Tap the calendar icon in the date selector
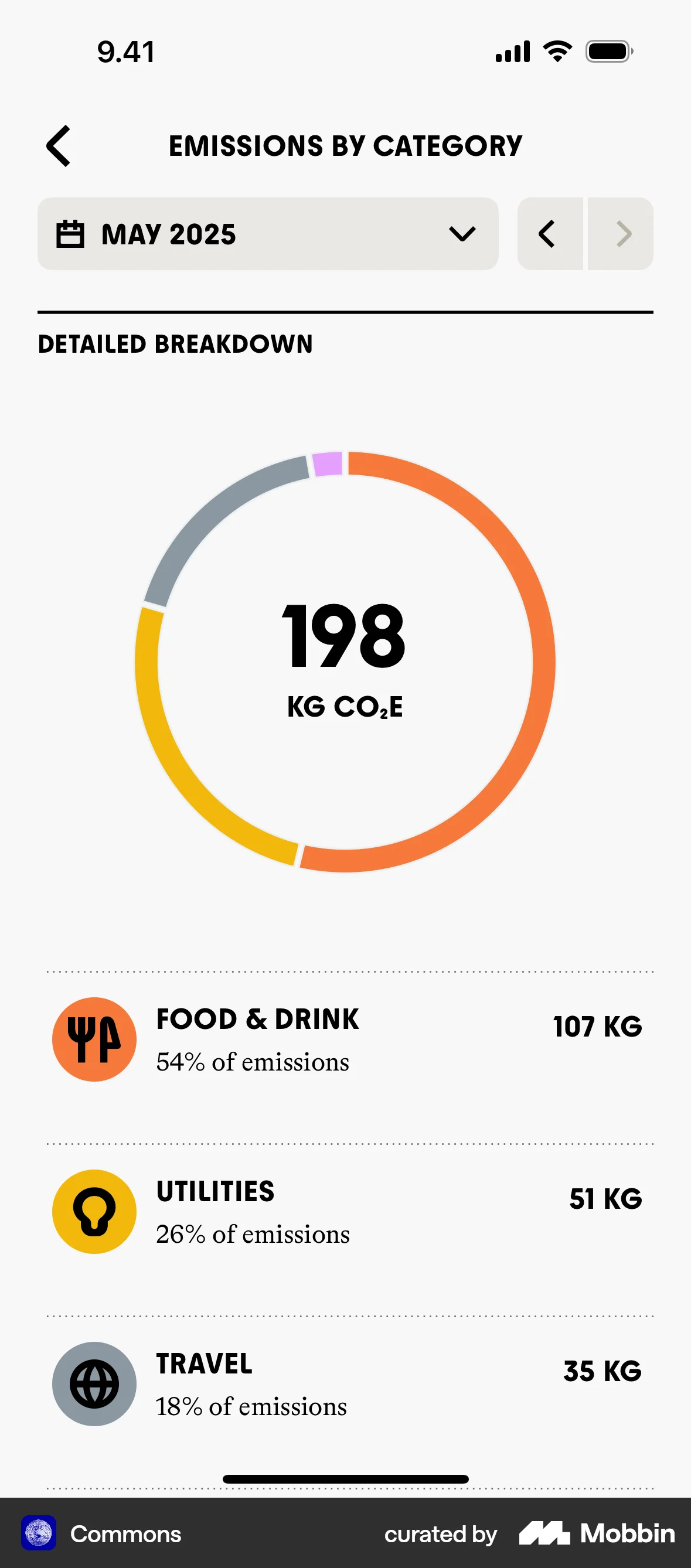 pyautogui.click(x=70, y=234)
